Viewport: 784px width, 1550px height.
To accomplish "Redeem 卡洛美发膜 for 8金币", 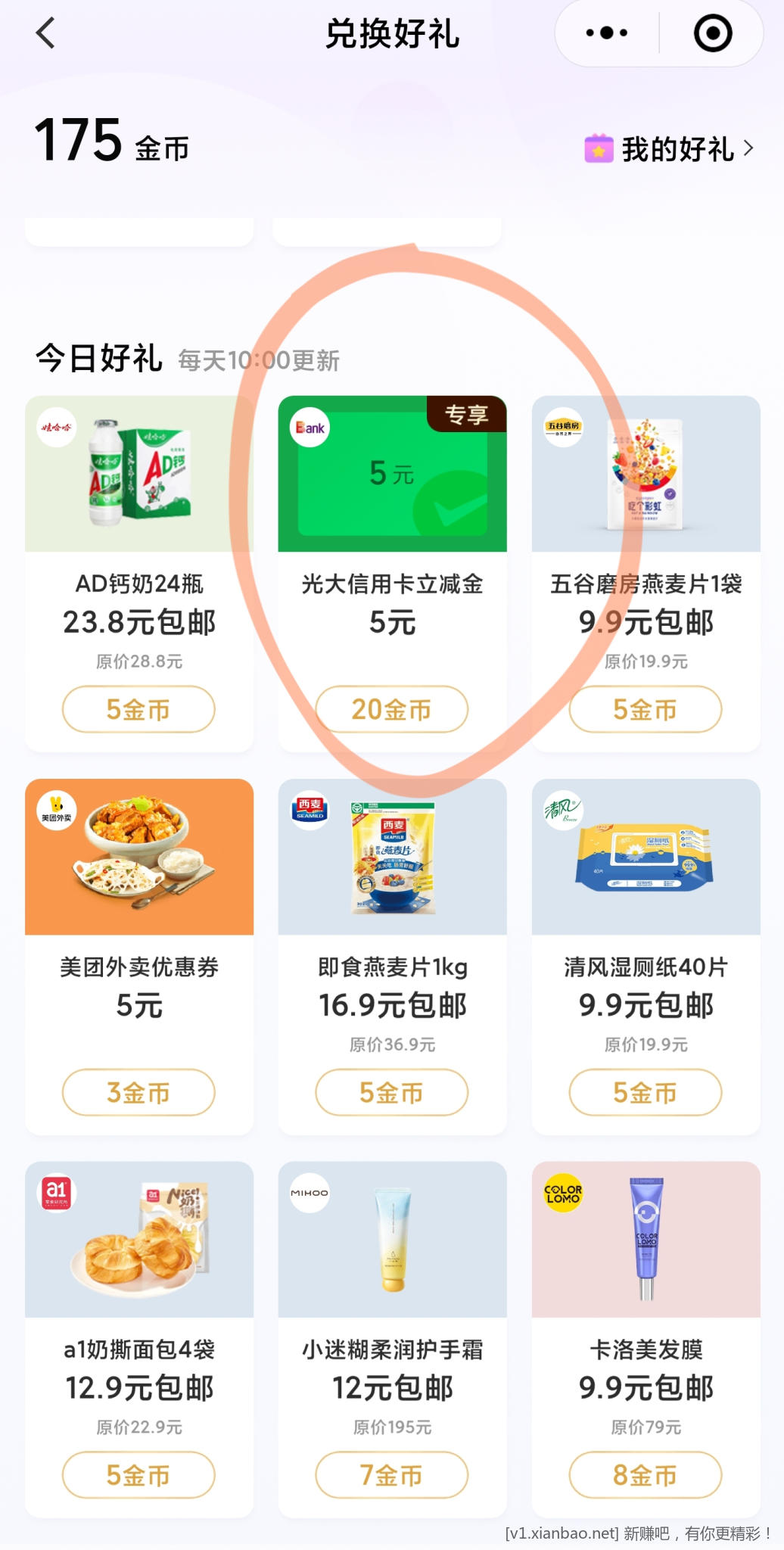I will coord(646,1475).
